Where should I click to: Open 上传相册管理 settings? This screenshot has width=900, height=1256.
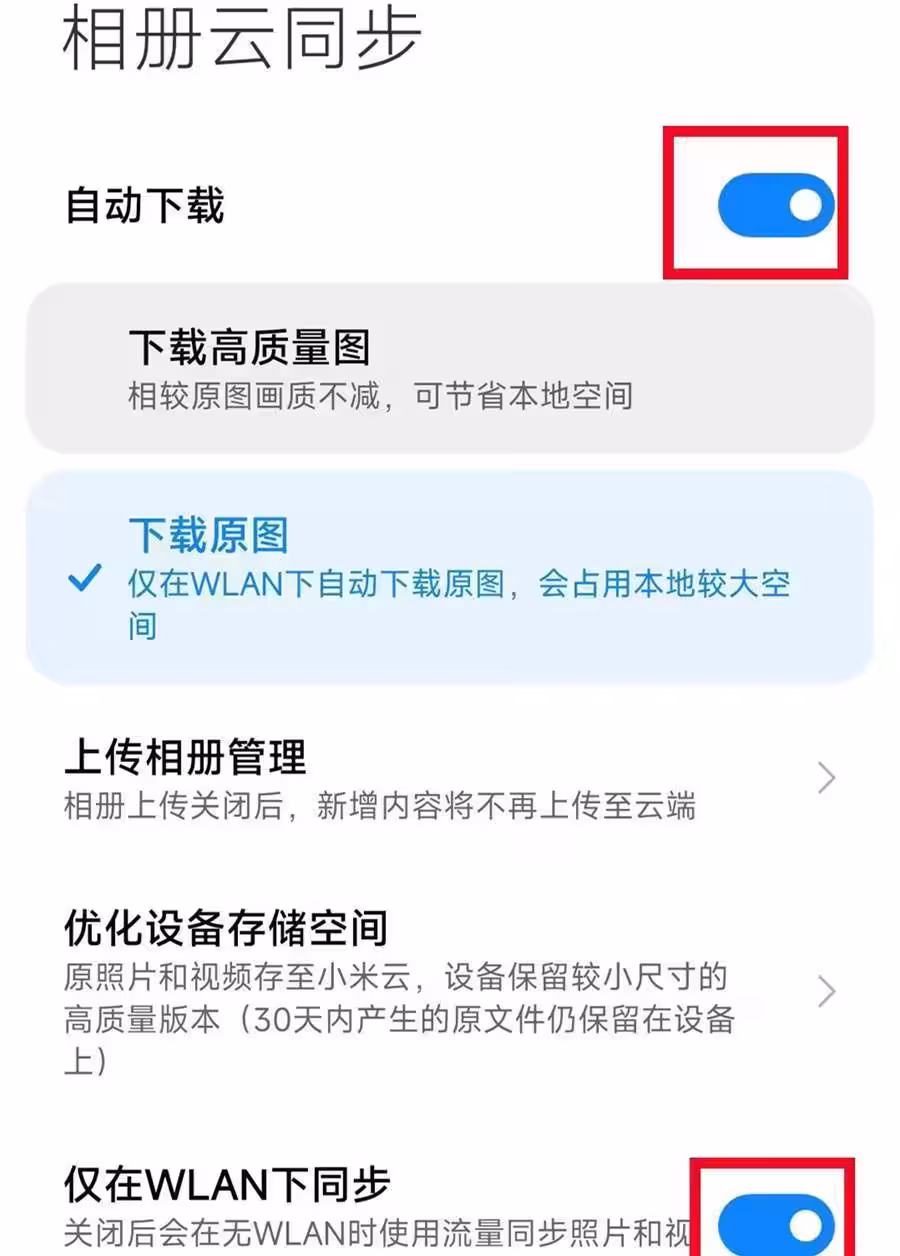point(450,779)
